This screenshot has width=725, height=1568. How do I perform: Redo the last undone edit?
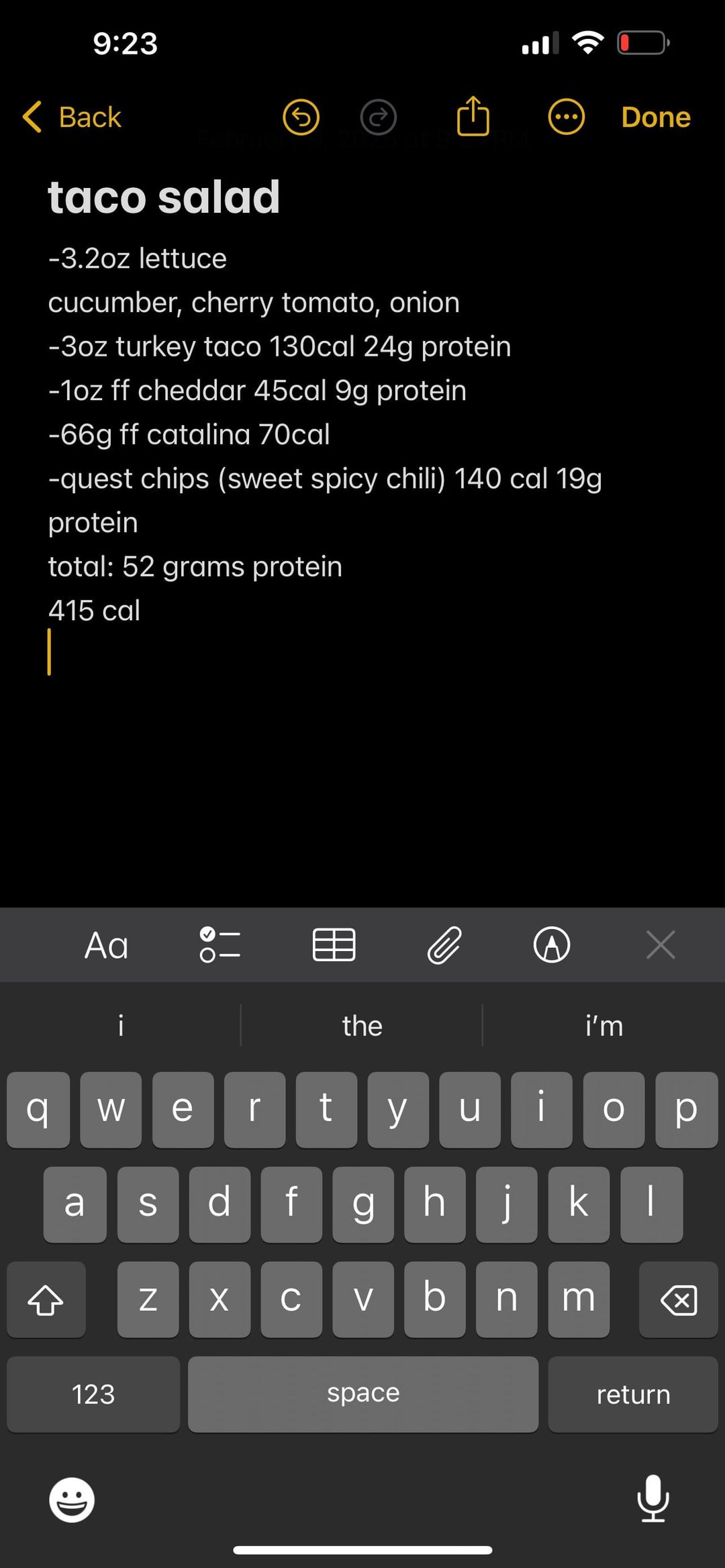pos(379,117)
